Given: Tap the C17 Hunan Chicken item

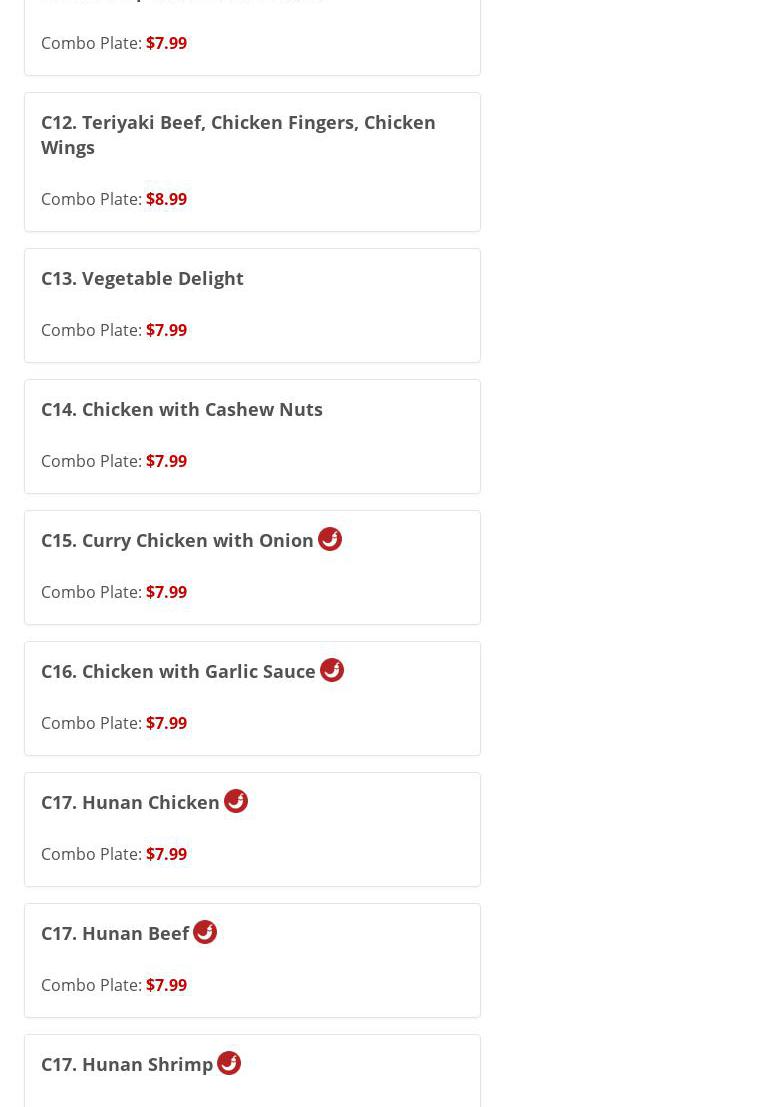Looking at the screenshot, I should (131, 803).
